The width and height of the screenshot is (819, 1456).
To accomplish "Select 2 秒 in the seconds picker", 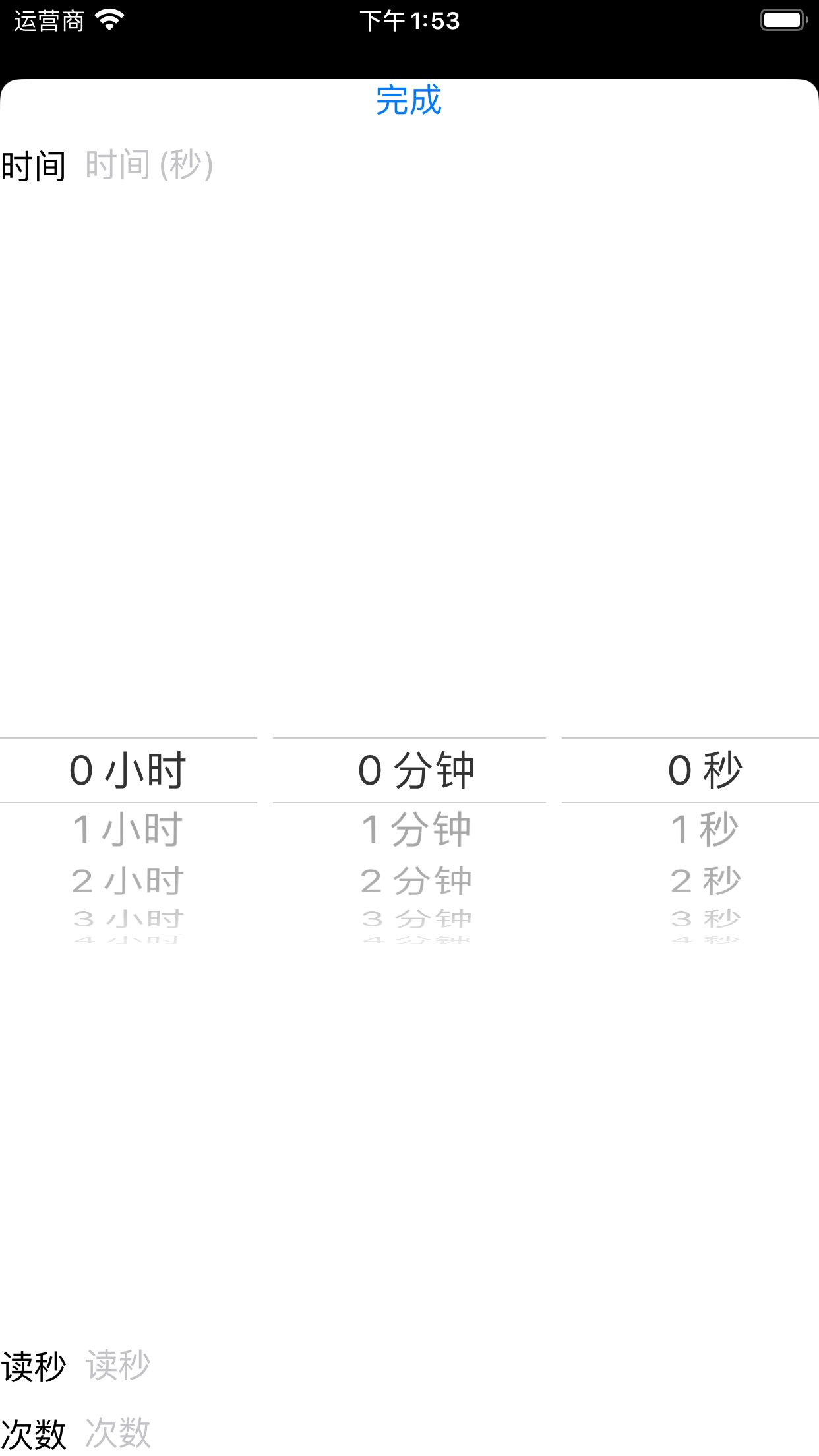I will click(x=705, y=881).
